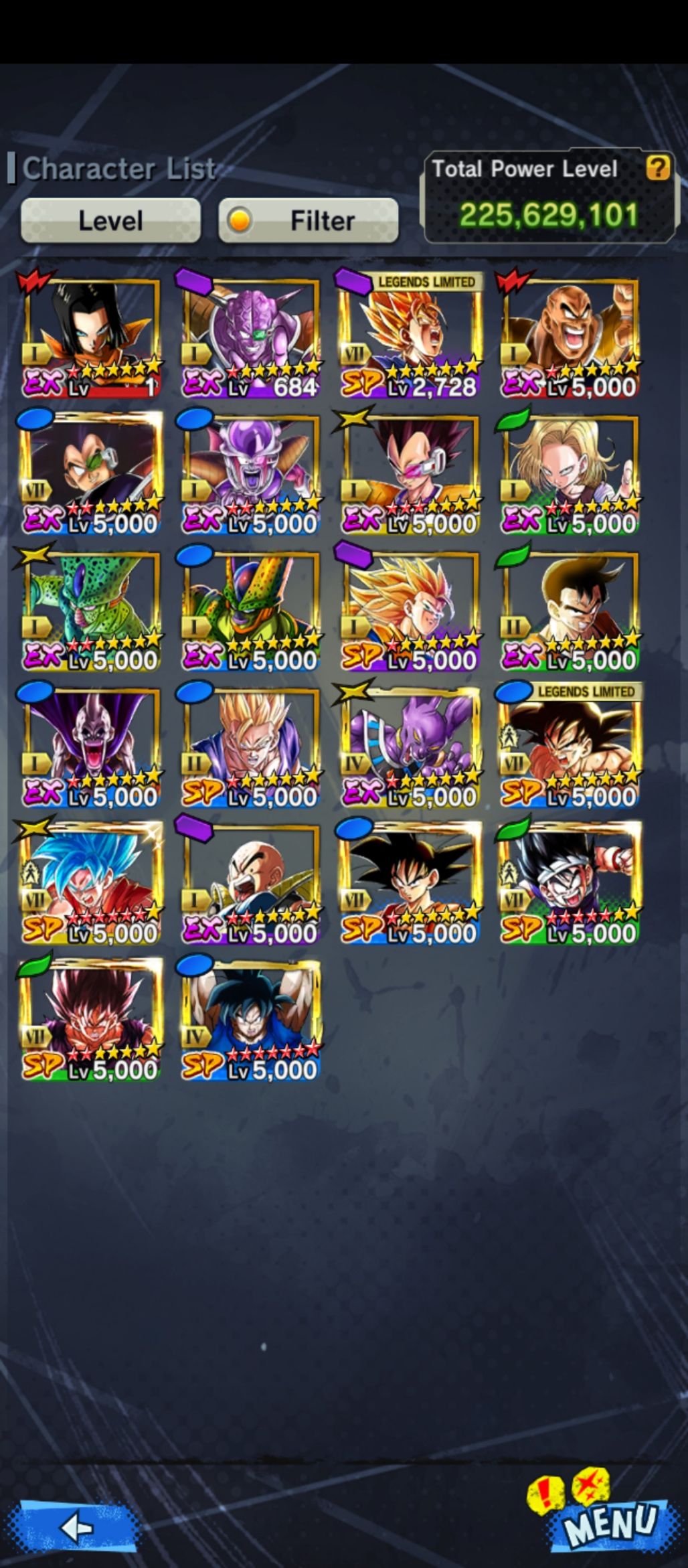The width and height of the screenshot is (688, 1568).
Task: Open the Ginyu card at Lv 684
Action: coord(250,337)
